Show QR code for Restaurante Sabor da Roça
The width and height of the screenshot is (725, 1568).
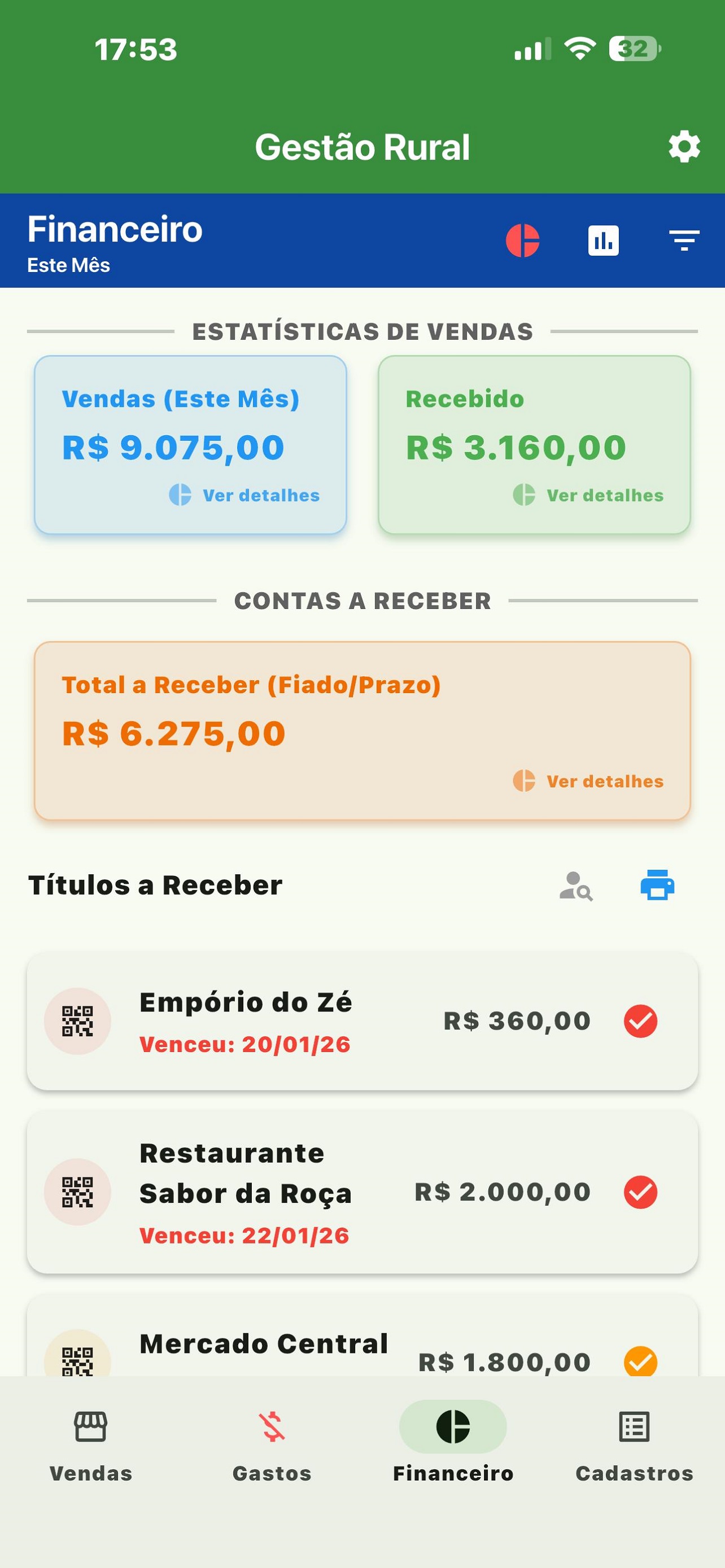77,1192
